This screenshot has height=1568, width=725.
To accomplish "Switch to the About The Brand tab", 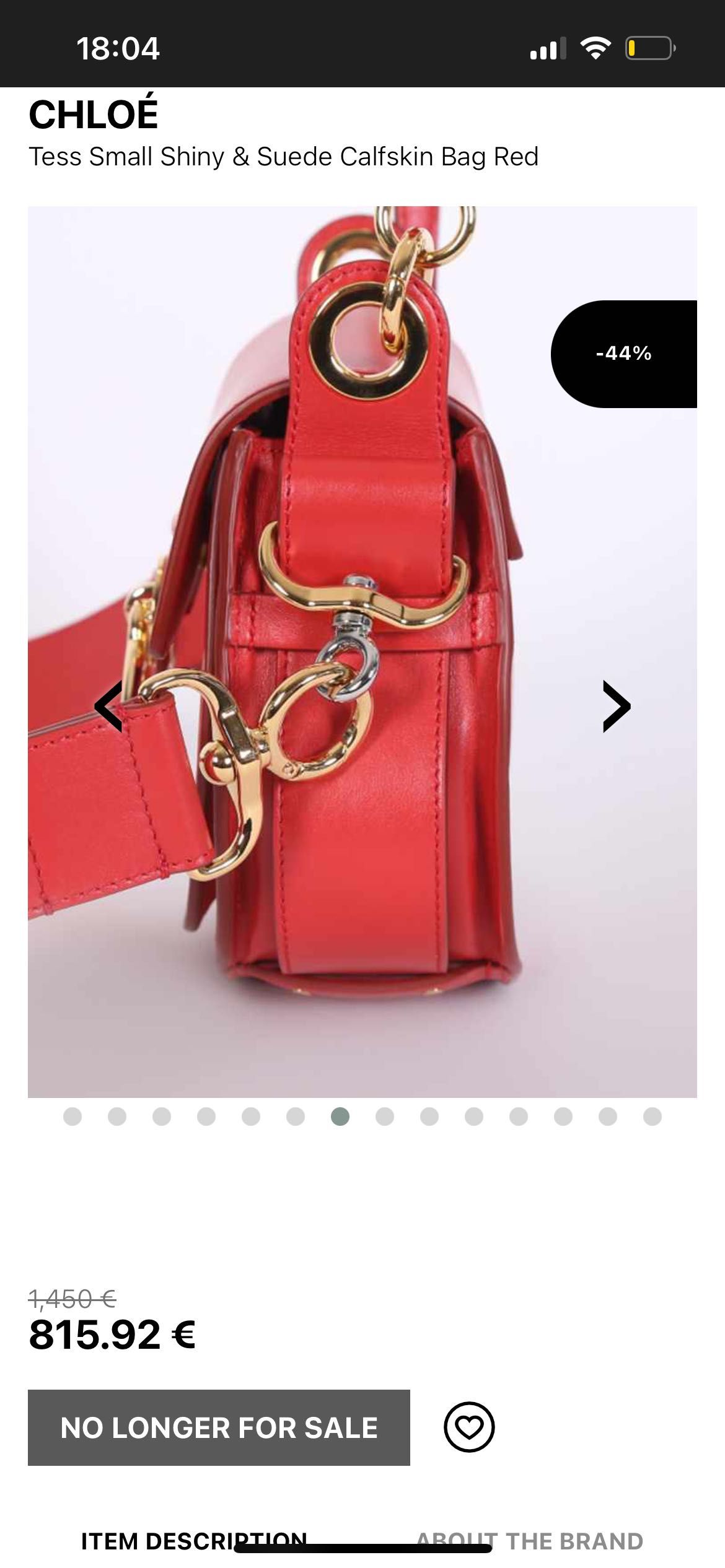I will (x=529, y=1539).
